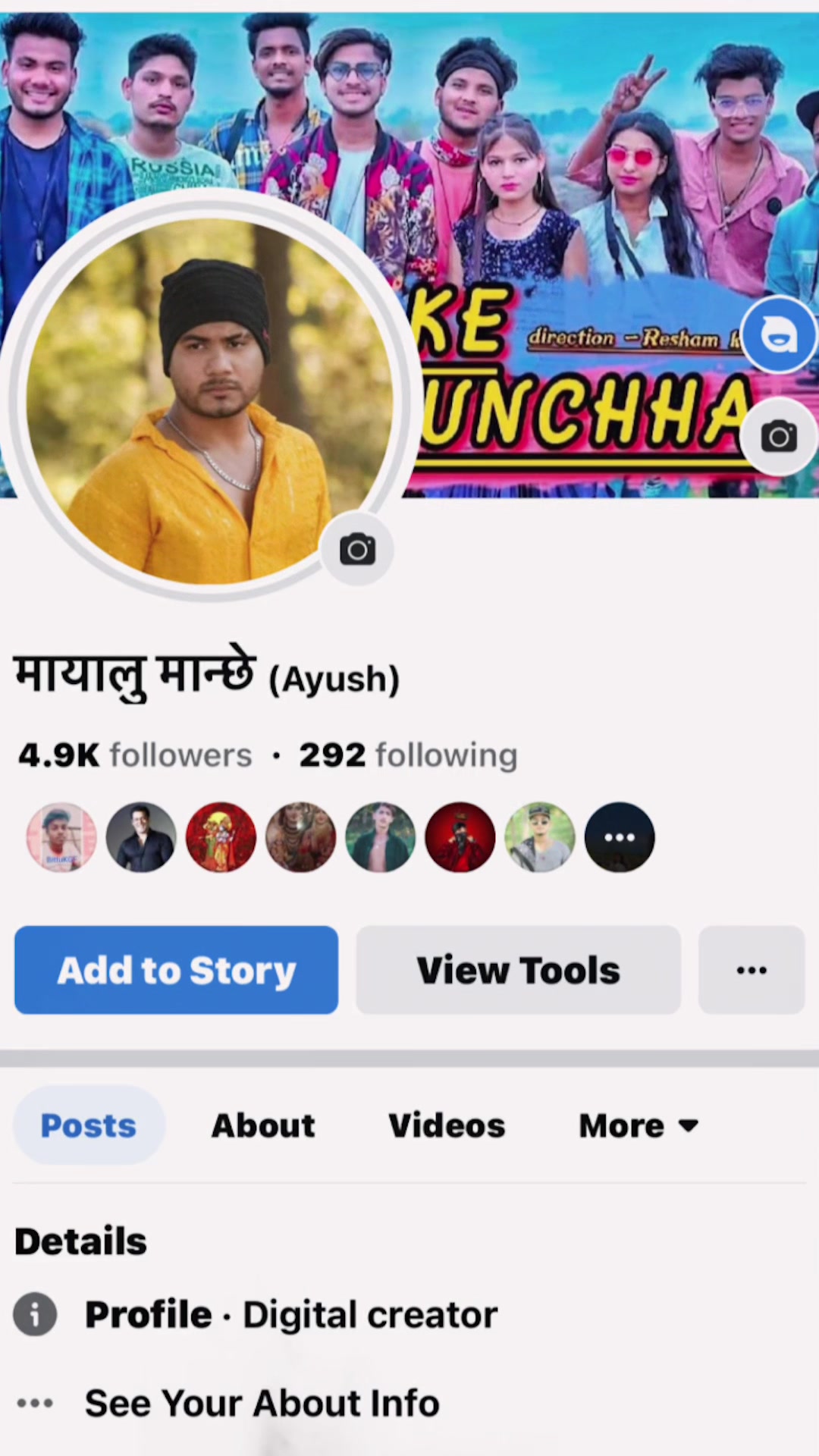This screenshot has height=1456, width=819.
Task: Open the three-dot menu beside View Tools
Action: [x=751, y=970]
